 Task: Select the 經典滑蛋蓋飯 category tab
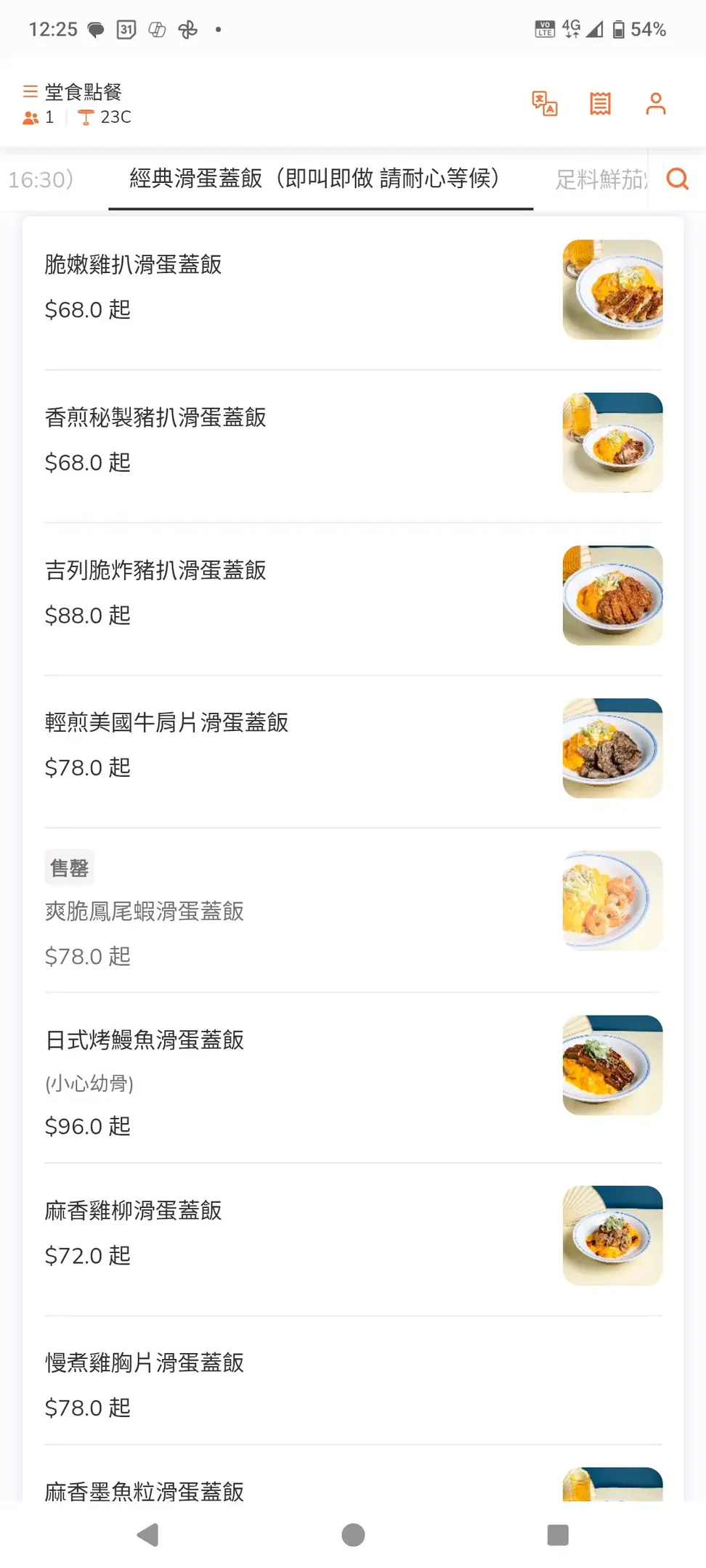(x=315, y=179)
